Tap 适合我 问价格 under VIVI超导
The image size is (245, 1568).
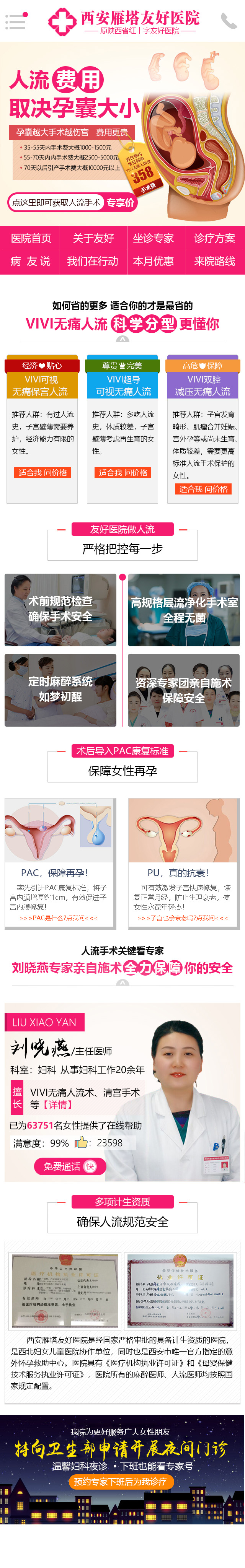pyautogui.click(x=122, y=472)
